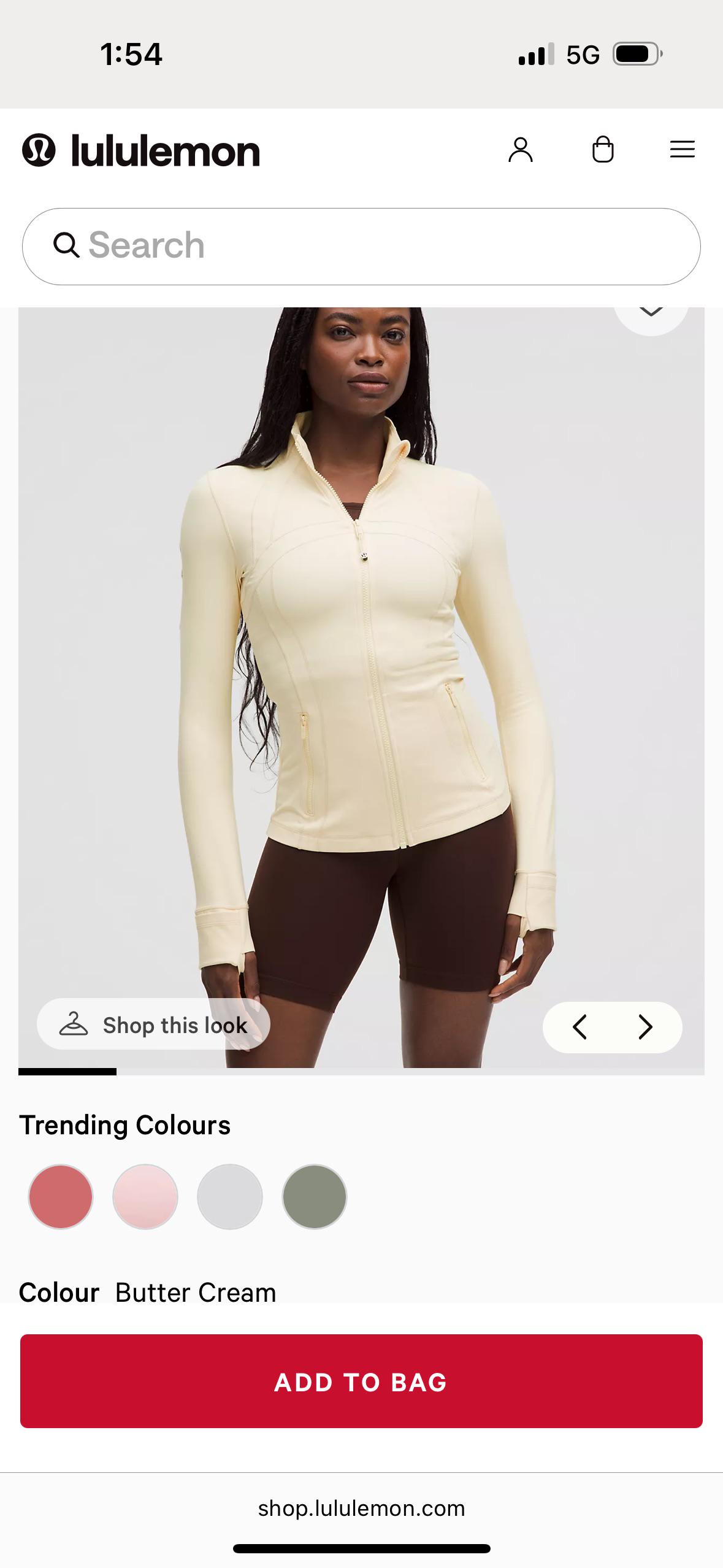The width and height of the screenshot is (723, 1568).
Task: Open the hamburger menu
Action: click(x=682, y=150)
